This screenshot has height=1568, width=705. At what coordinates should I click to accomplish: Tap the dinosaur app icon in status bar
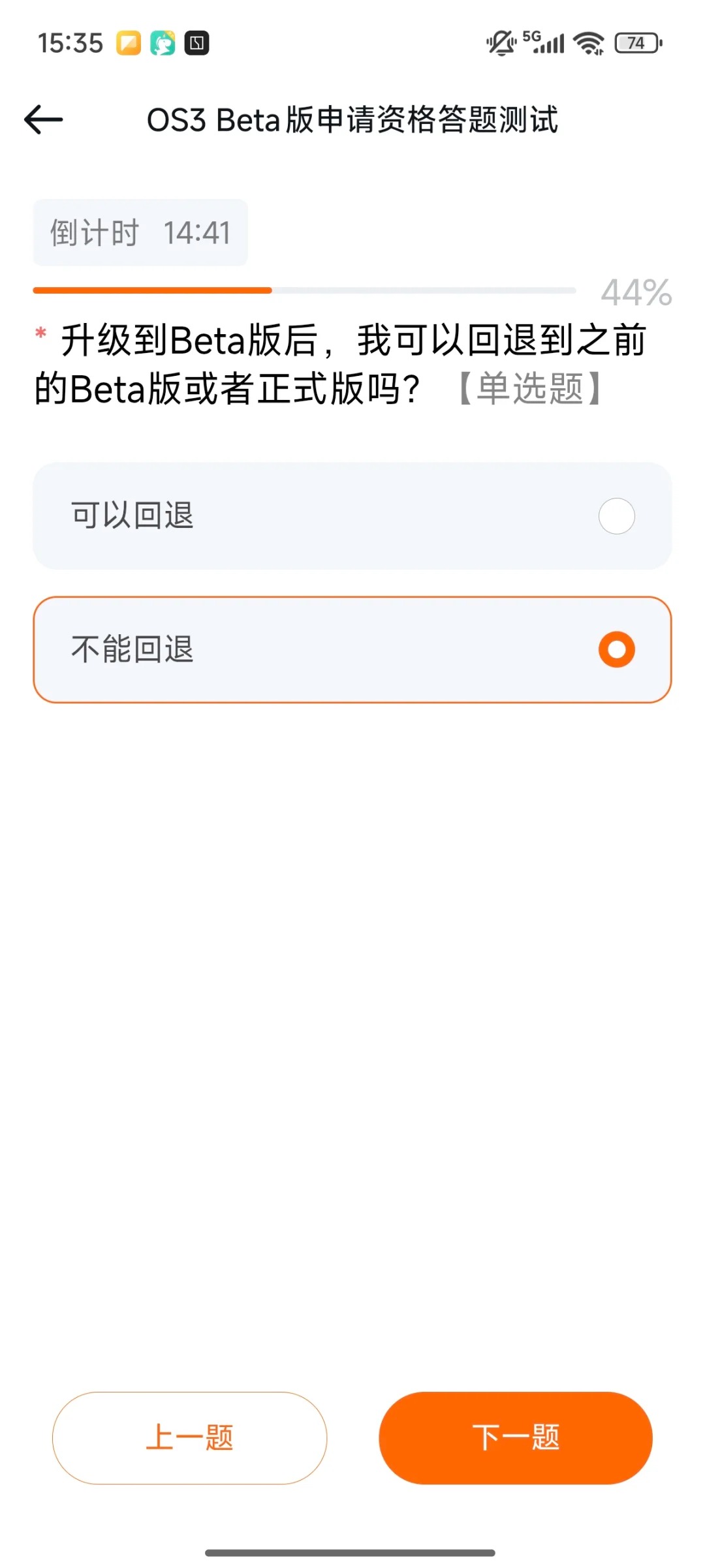pos(162,42)
